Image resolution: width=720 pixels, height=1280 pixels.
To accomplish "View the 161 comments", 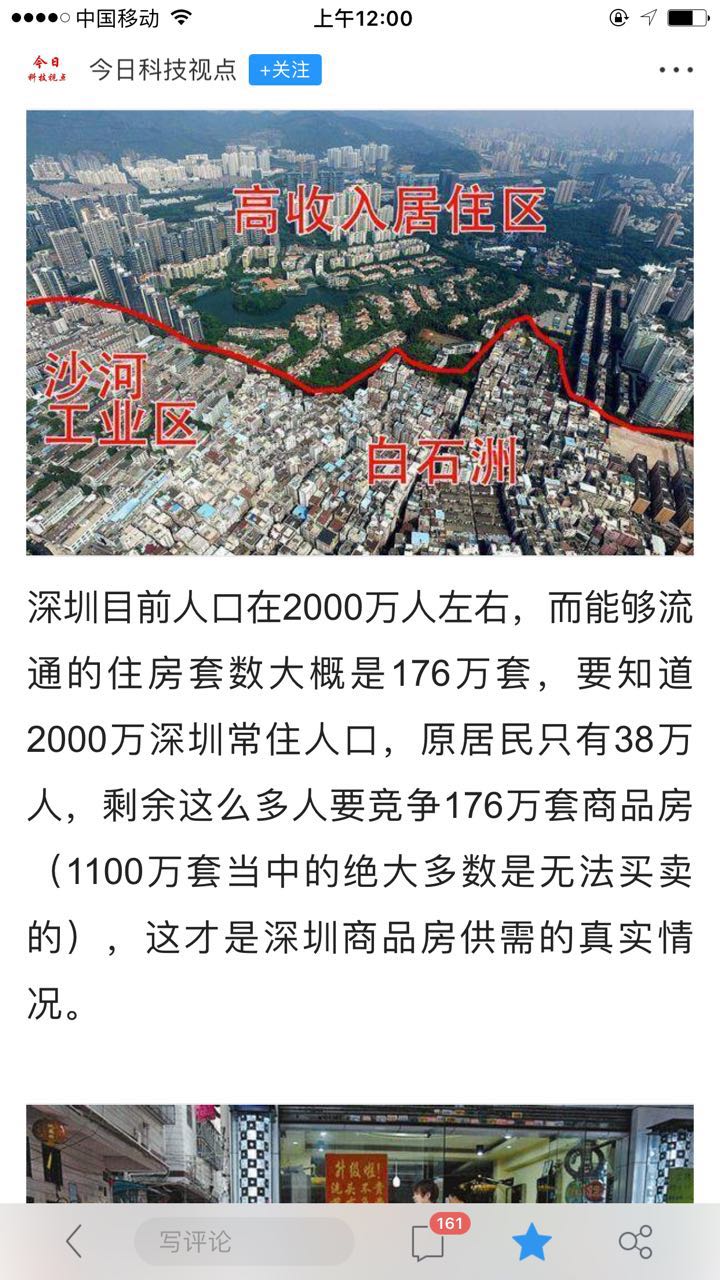I will 430,1241.
